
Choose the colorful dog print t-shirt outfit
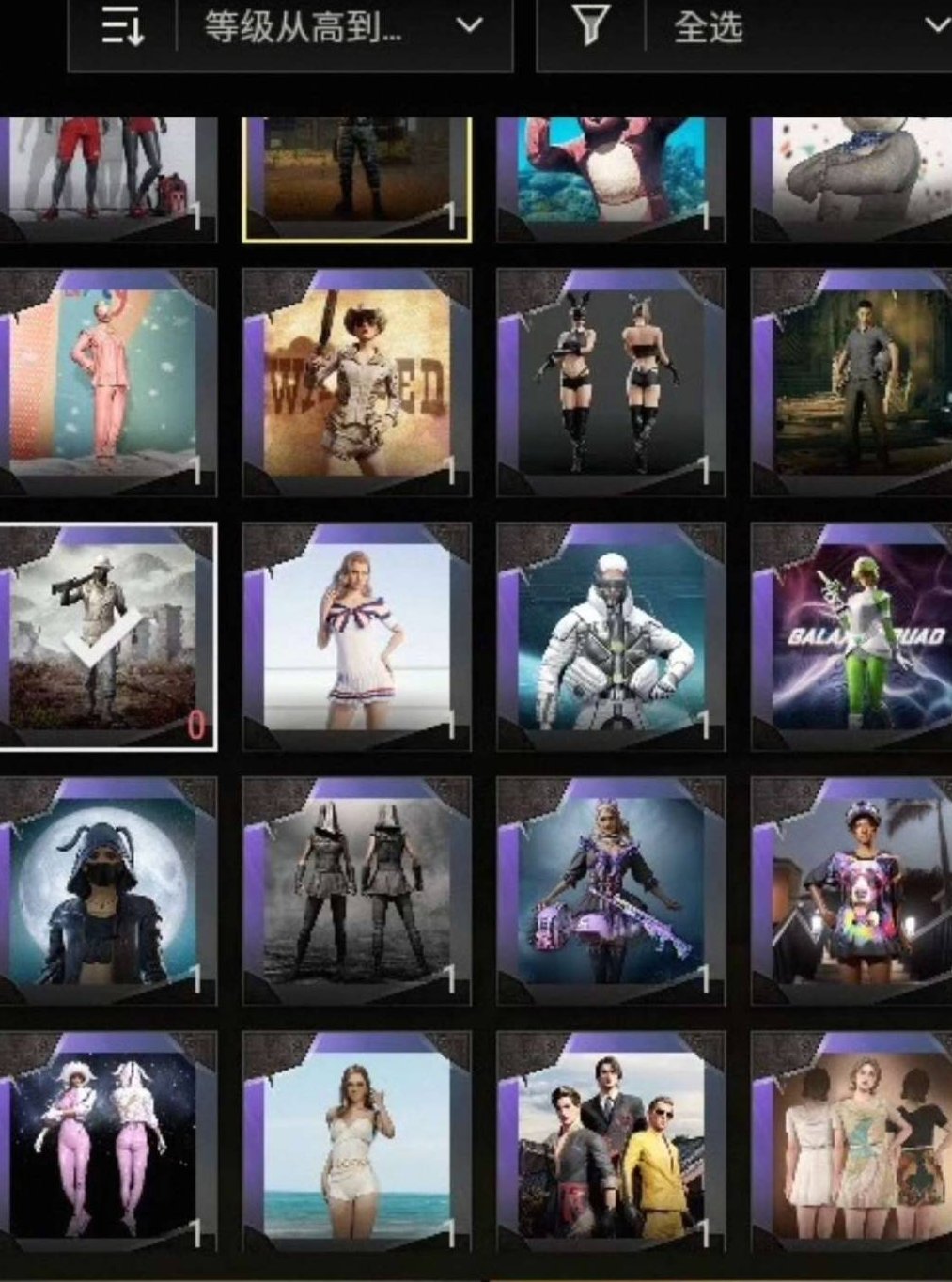click(x=855, y=890)
